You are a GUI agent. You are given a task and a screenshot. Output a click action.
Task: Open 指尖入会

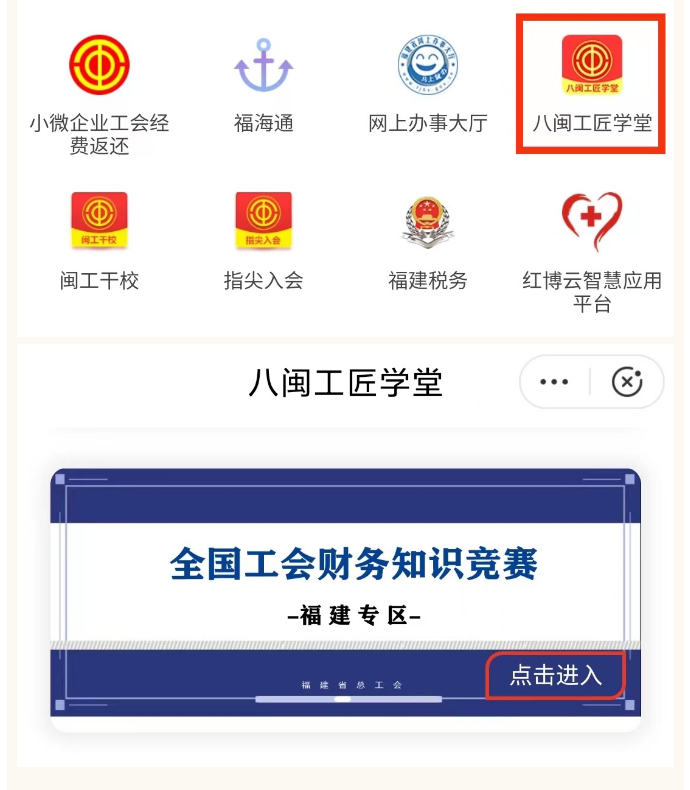263,220
